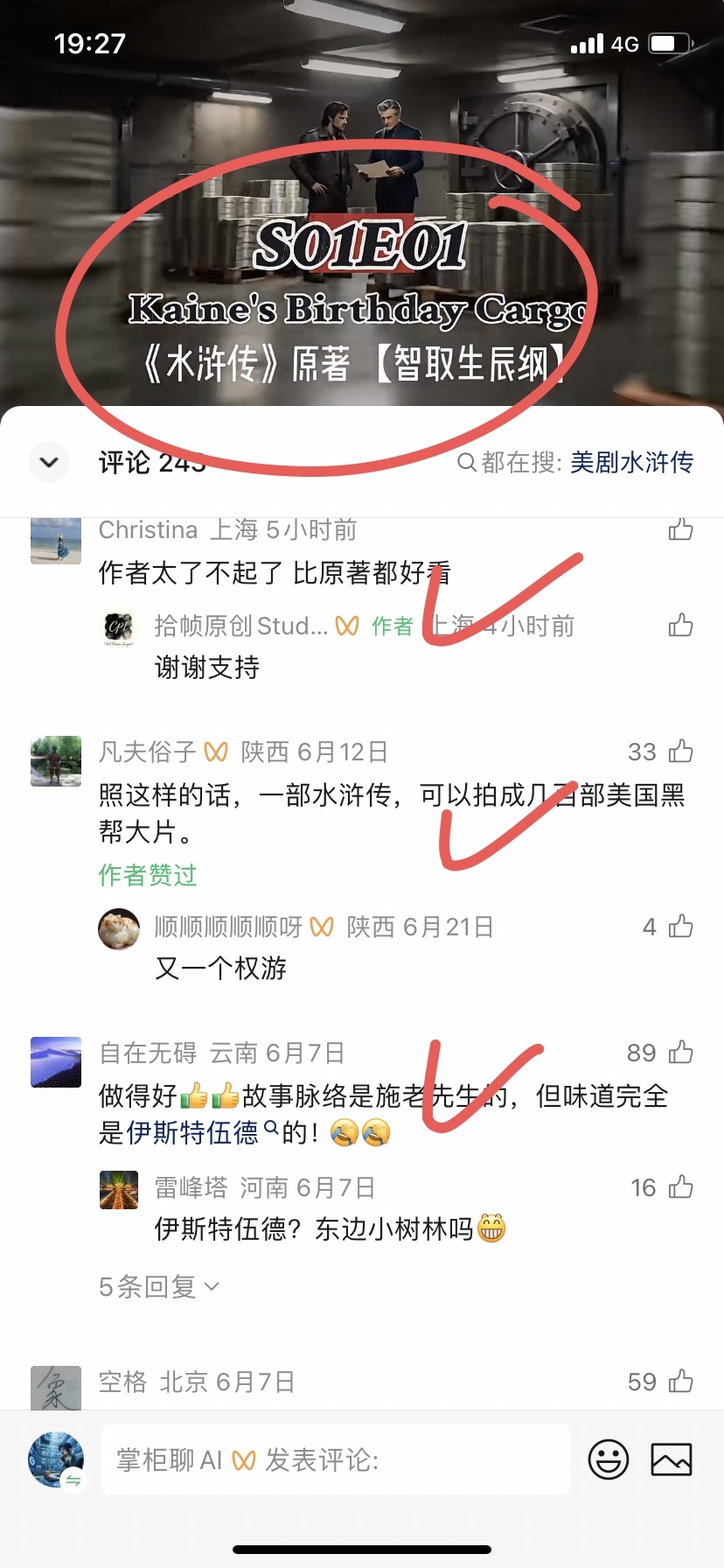The image size is (724, 1568).
Task: Like Christina's comment
Action: click(680, 529)
